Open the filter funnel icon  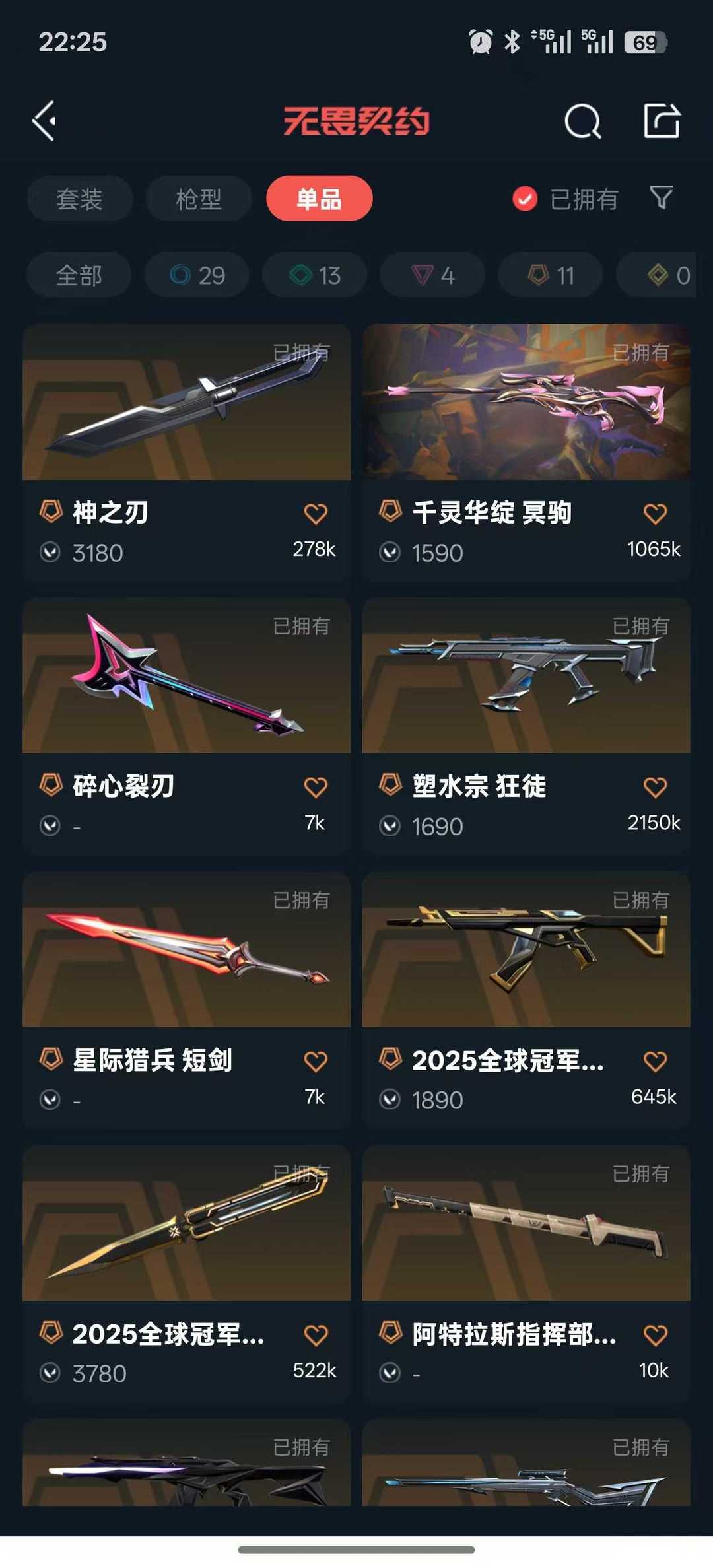click(661, 197)
